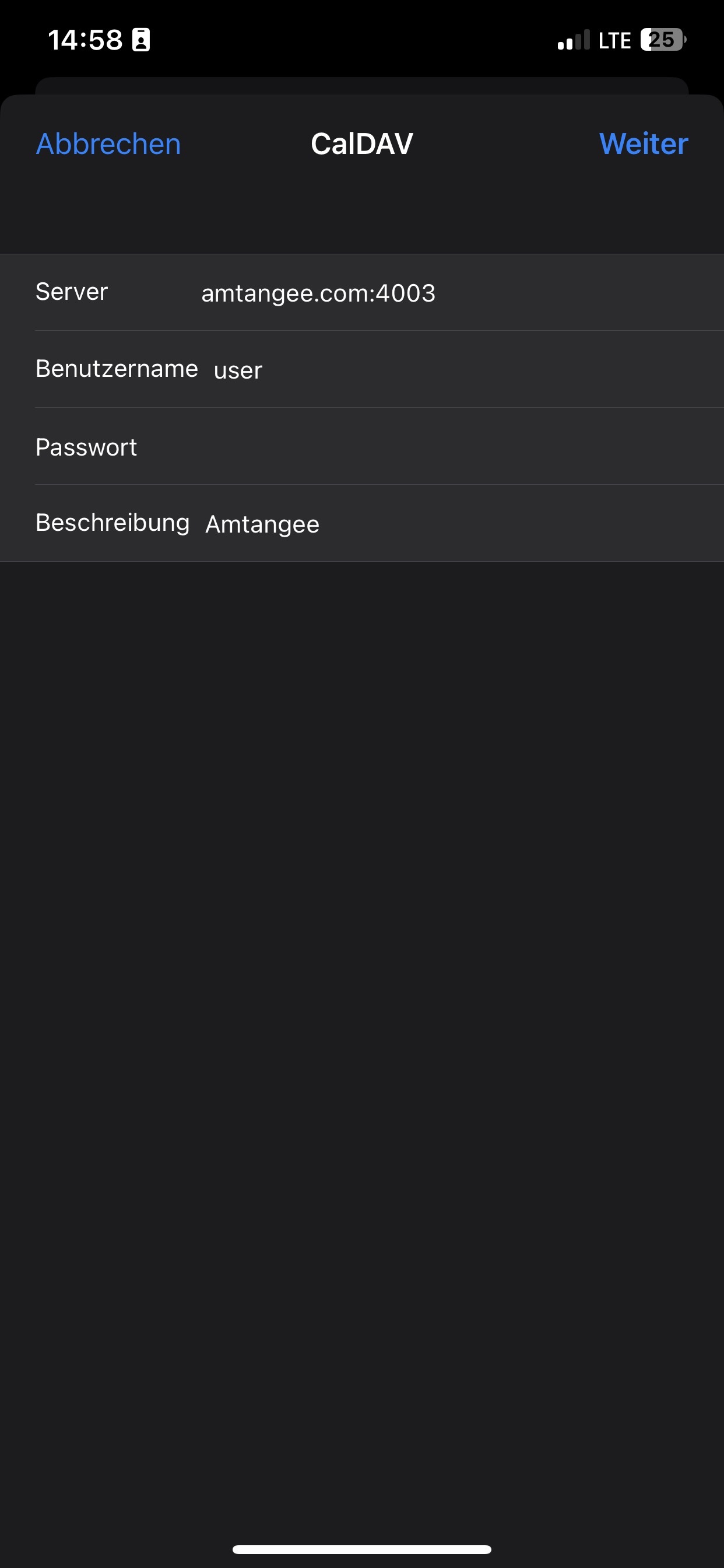Tap the battery indicator showing 25
The width and height of the screenshot is (724, 1568).
coord(663,40)
